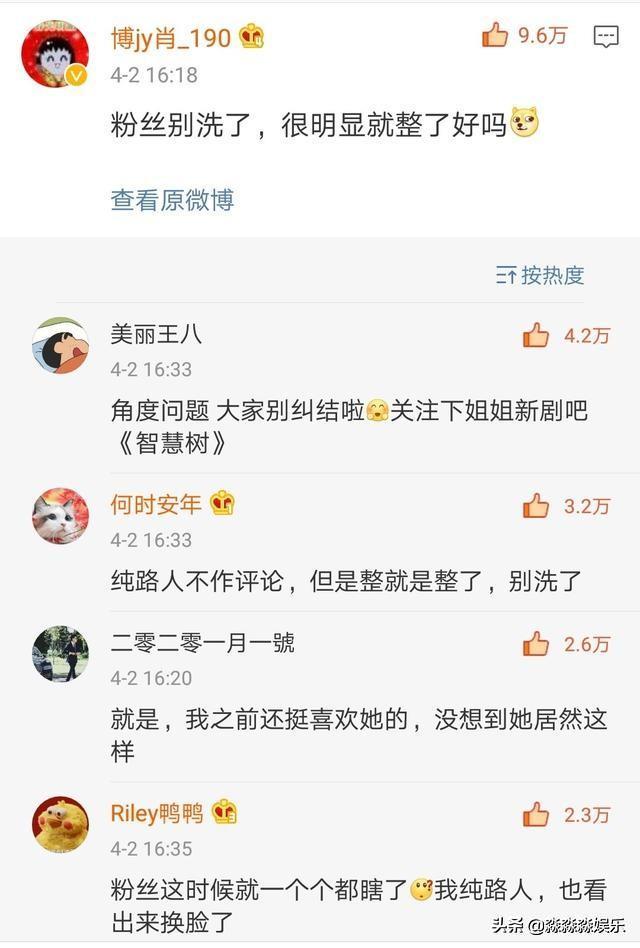The width and height of the screenshot is (640, 948).
Task: Like the main comment by 博jy肖_190
Action: click(496, 37)
